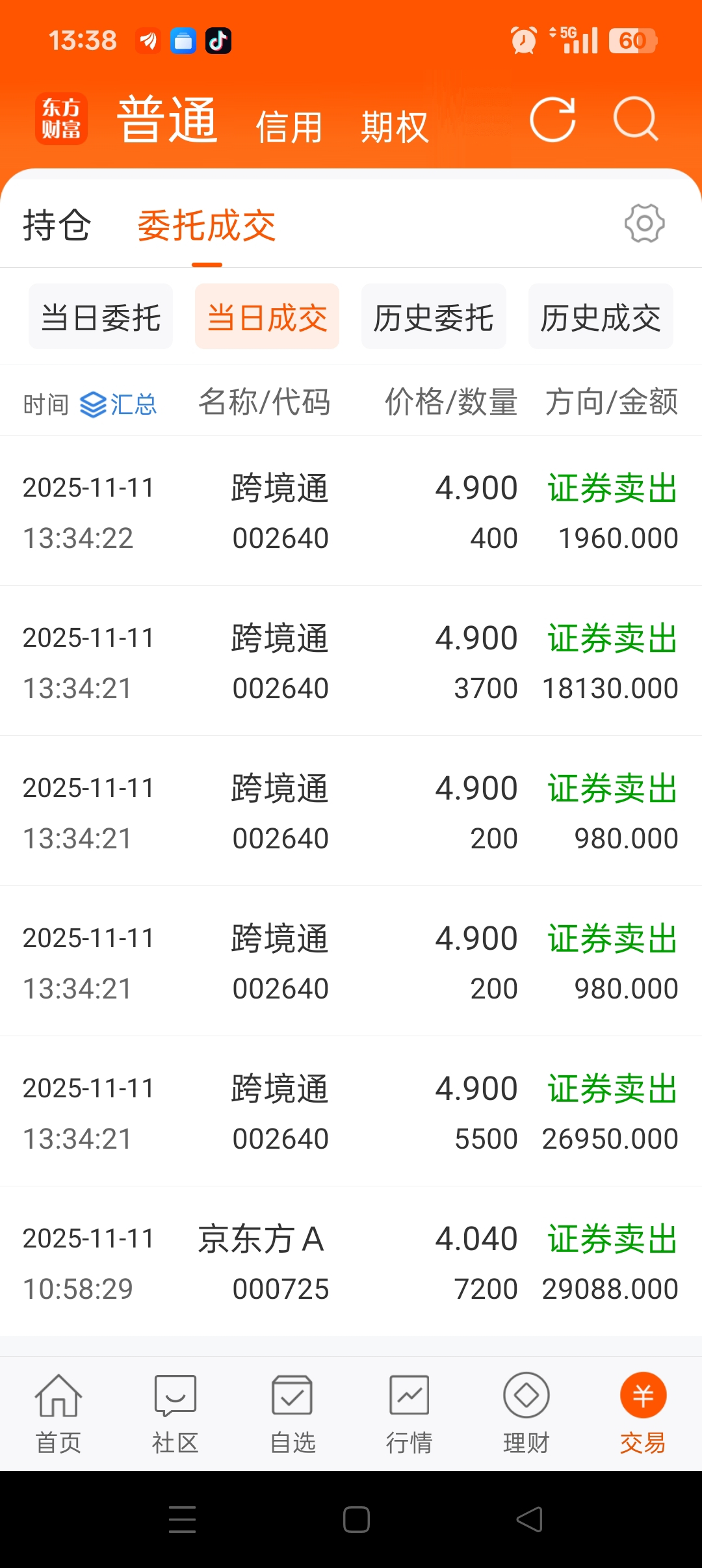The width and height of the screenshot is (702, 1568).
Task: Select the 历史成交 chip
Action: click(601, 317)
